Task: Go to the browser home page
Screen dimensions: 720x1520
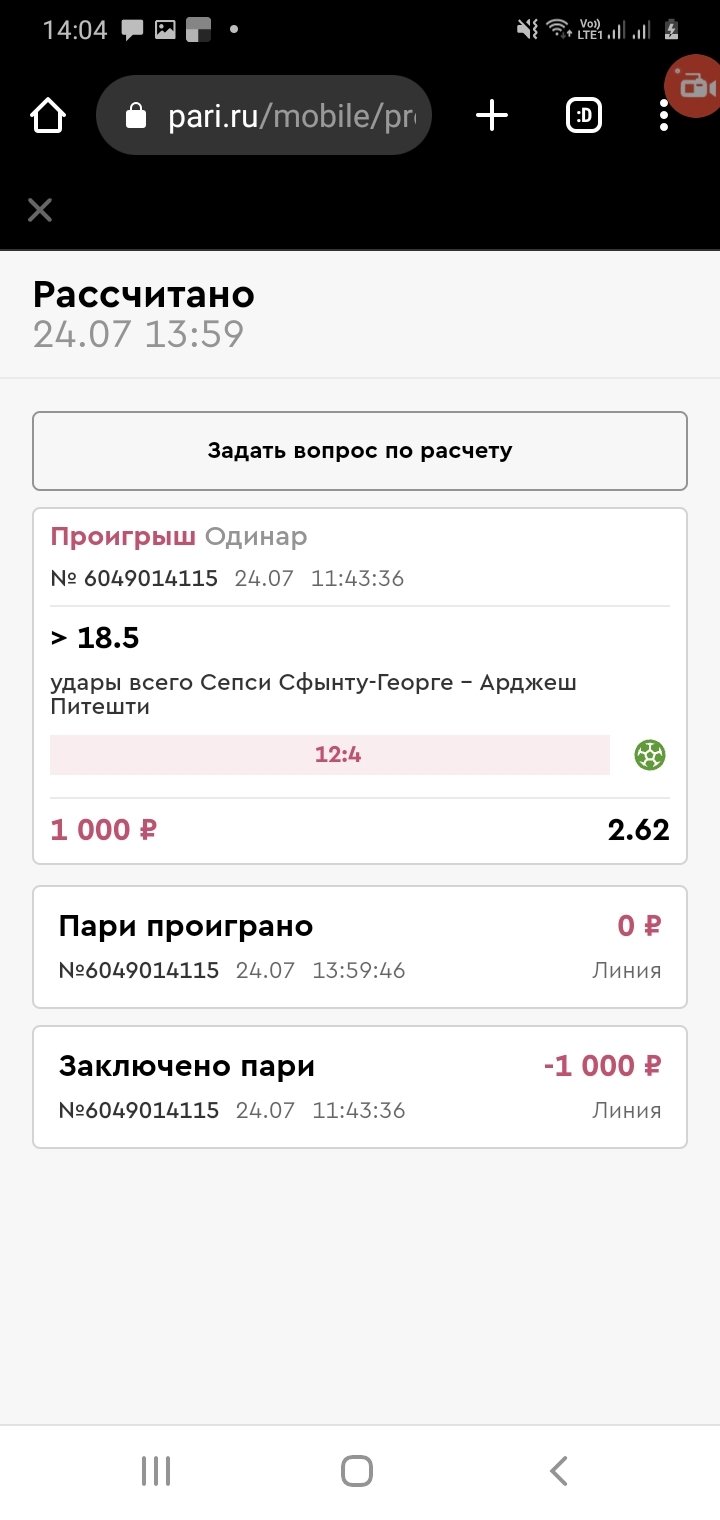Action: tap(47, 117)
